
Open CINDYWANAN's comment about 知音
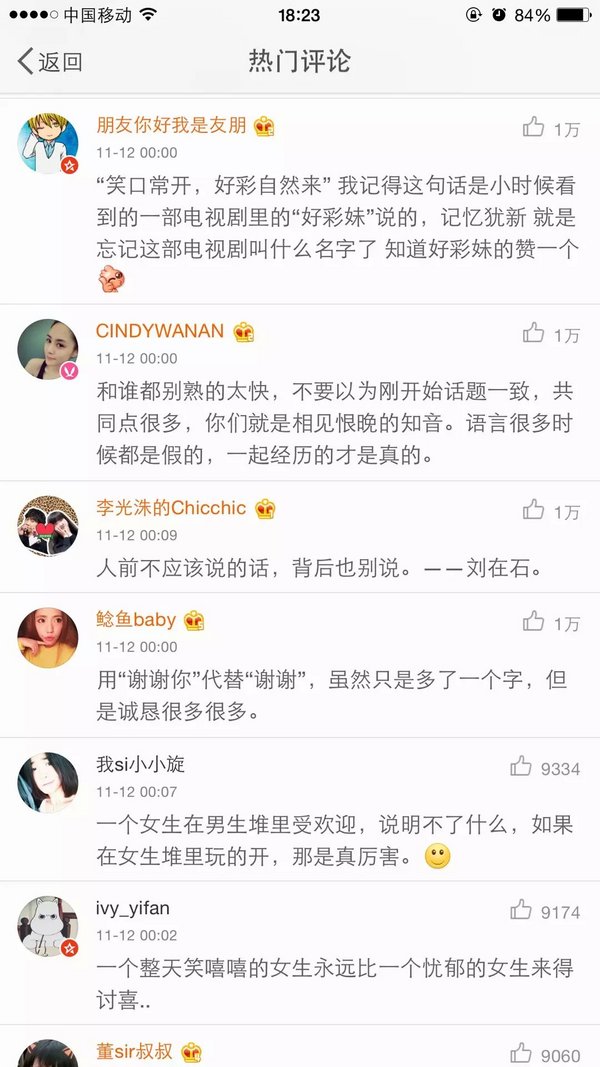coord(335,423)
